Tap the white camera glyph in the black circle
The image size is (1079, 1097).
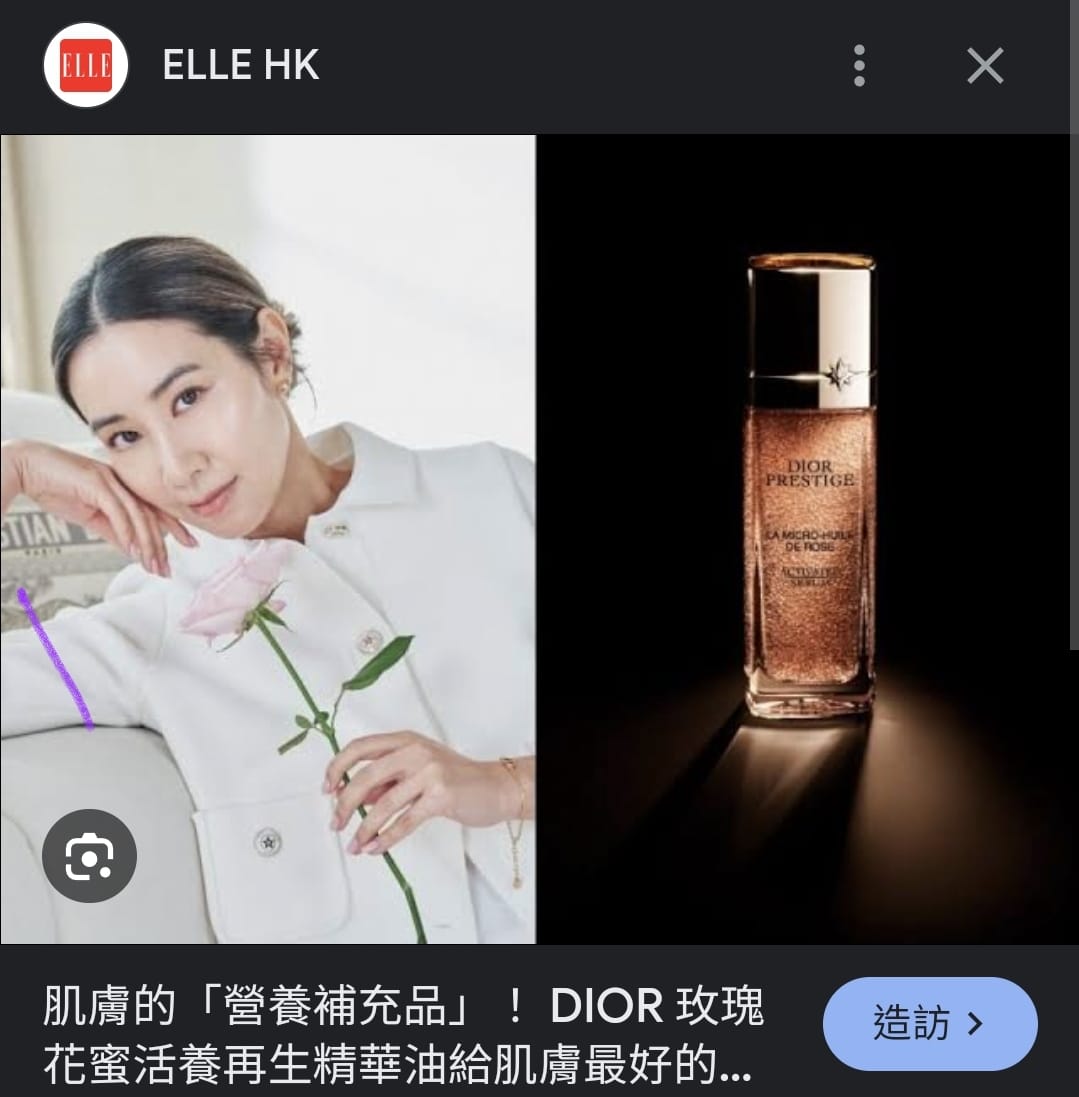(88, 855)
